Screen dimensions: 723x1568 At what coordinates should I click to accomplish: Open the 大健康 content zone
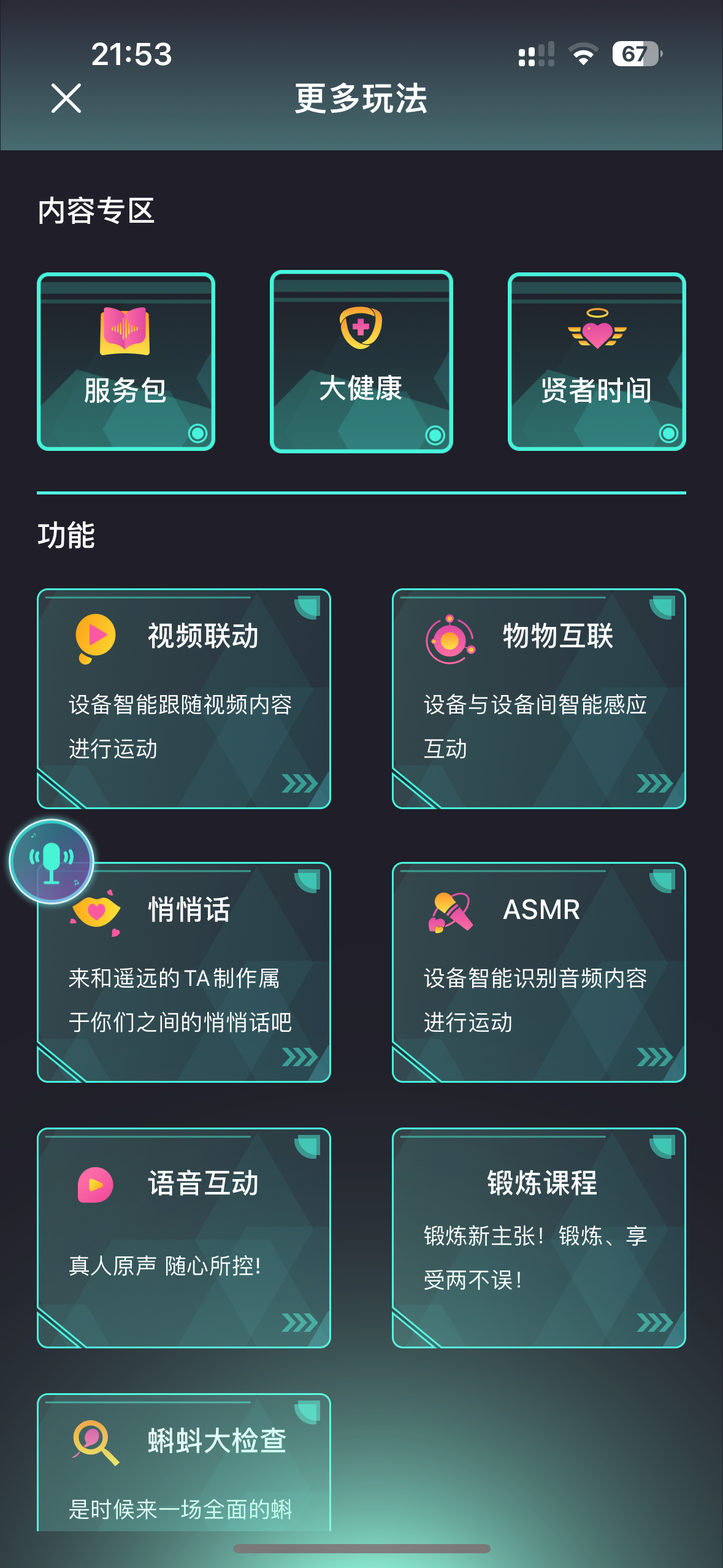(x=361, y=362)
